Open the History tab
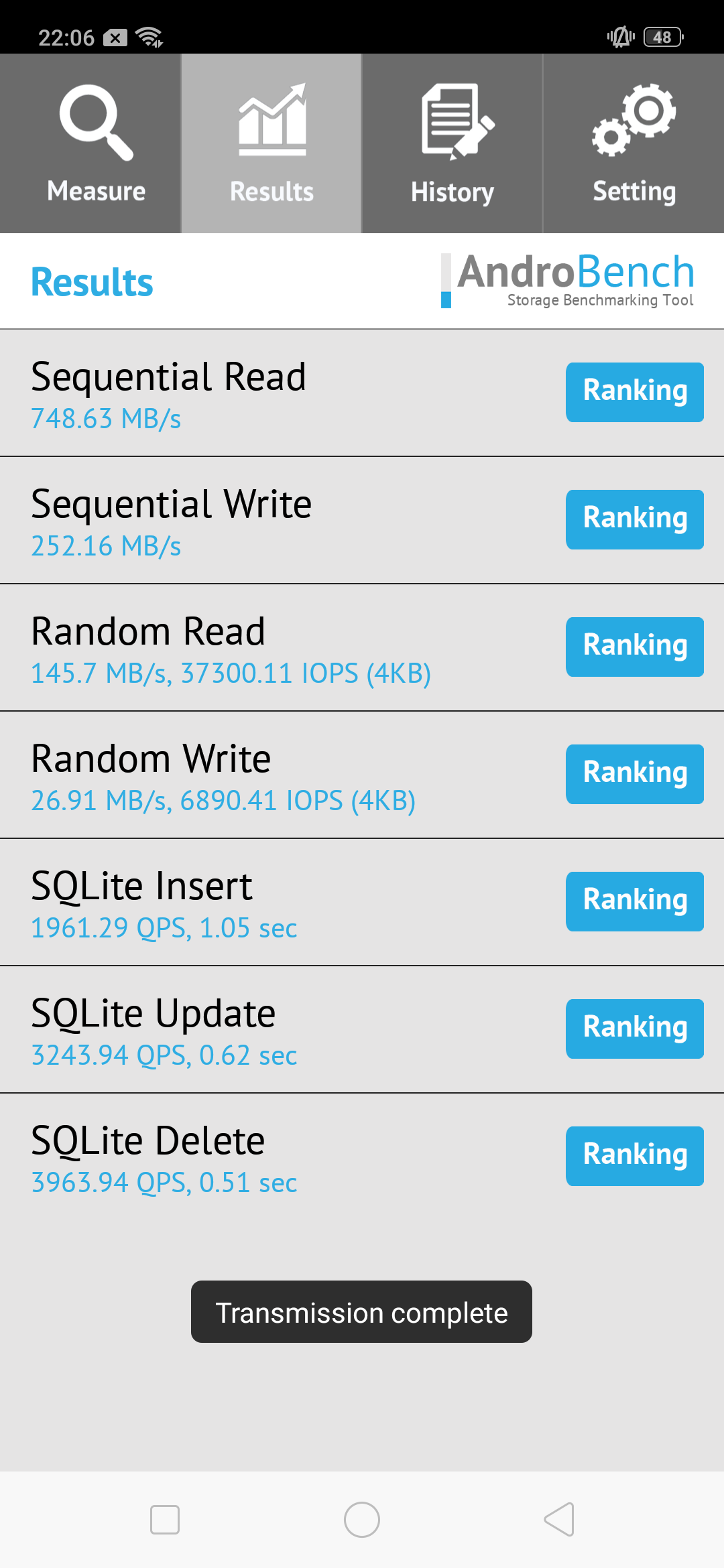The height and width of the screenshot is (1568, 724). point(452,143)
